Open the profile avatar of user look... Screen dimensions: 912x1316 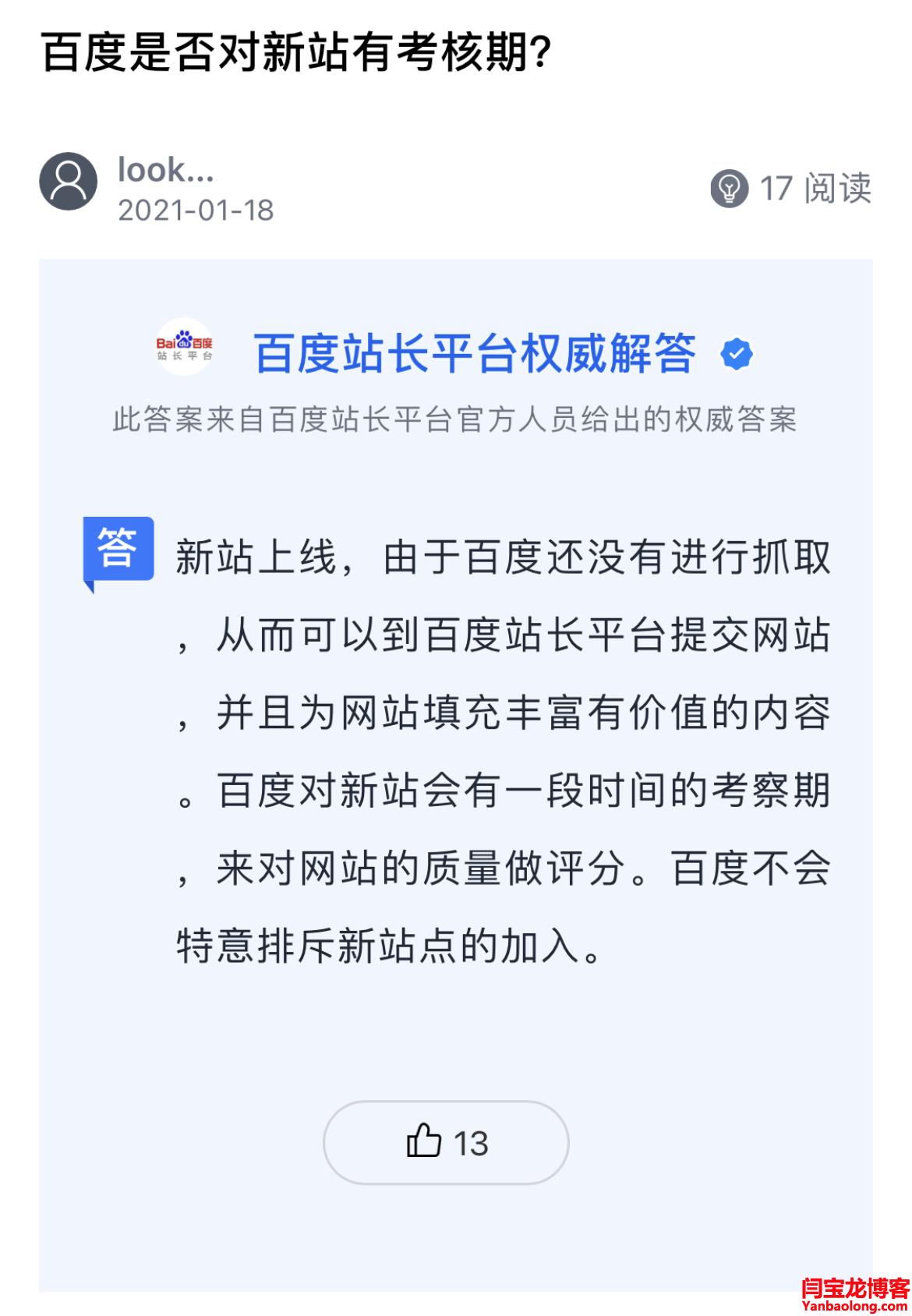pos(69,182)
